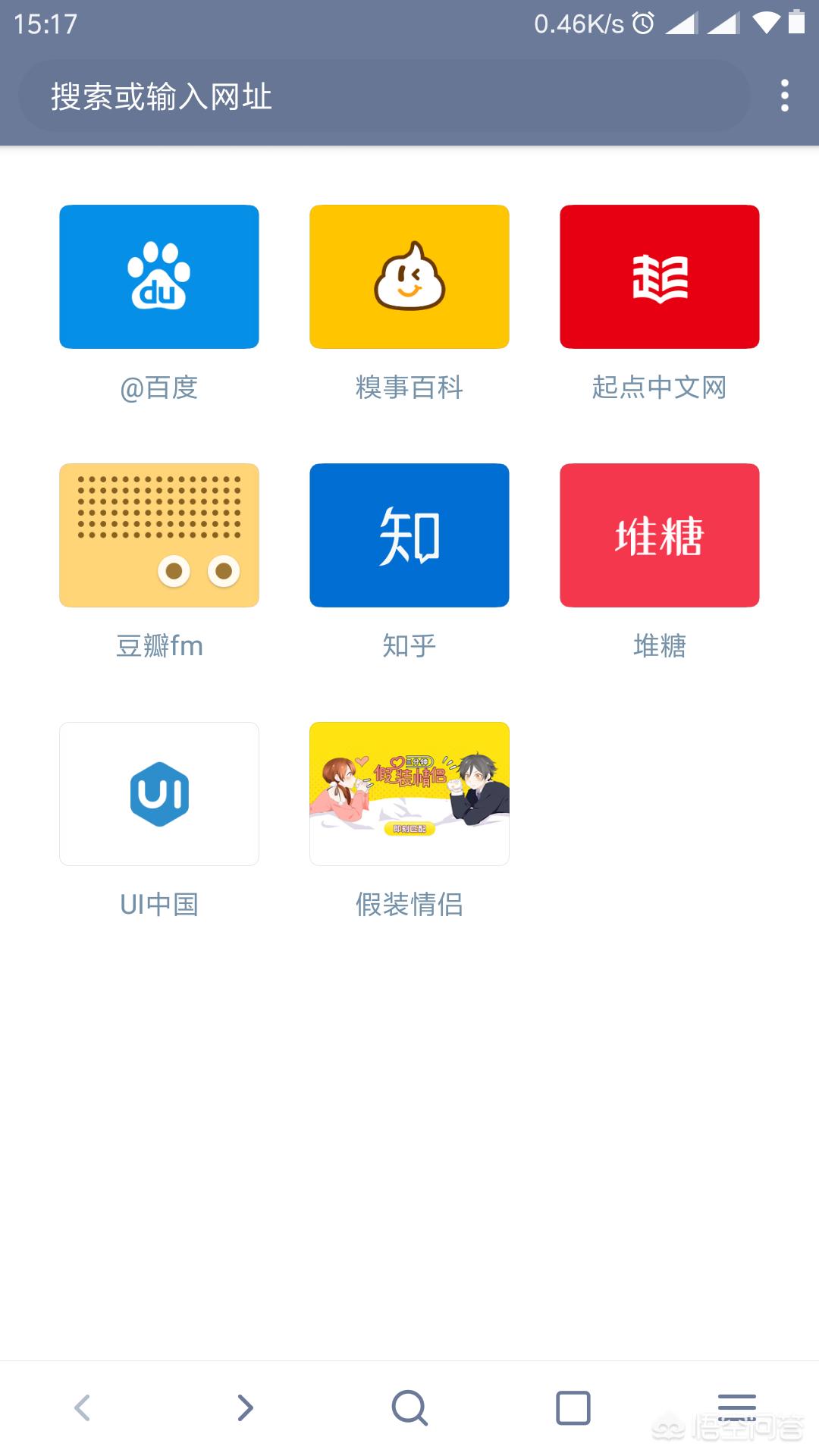819x1456 pixels.
Task: Open the 假装情侣 tile
Action: coord(409,794)
